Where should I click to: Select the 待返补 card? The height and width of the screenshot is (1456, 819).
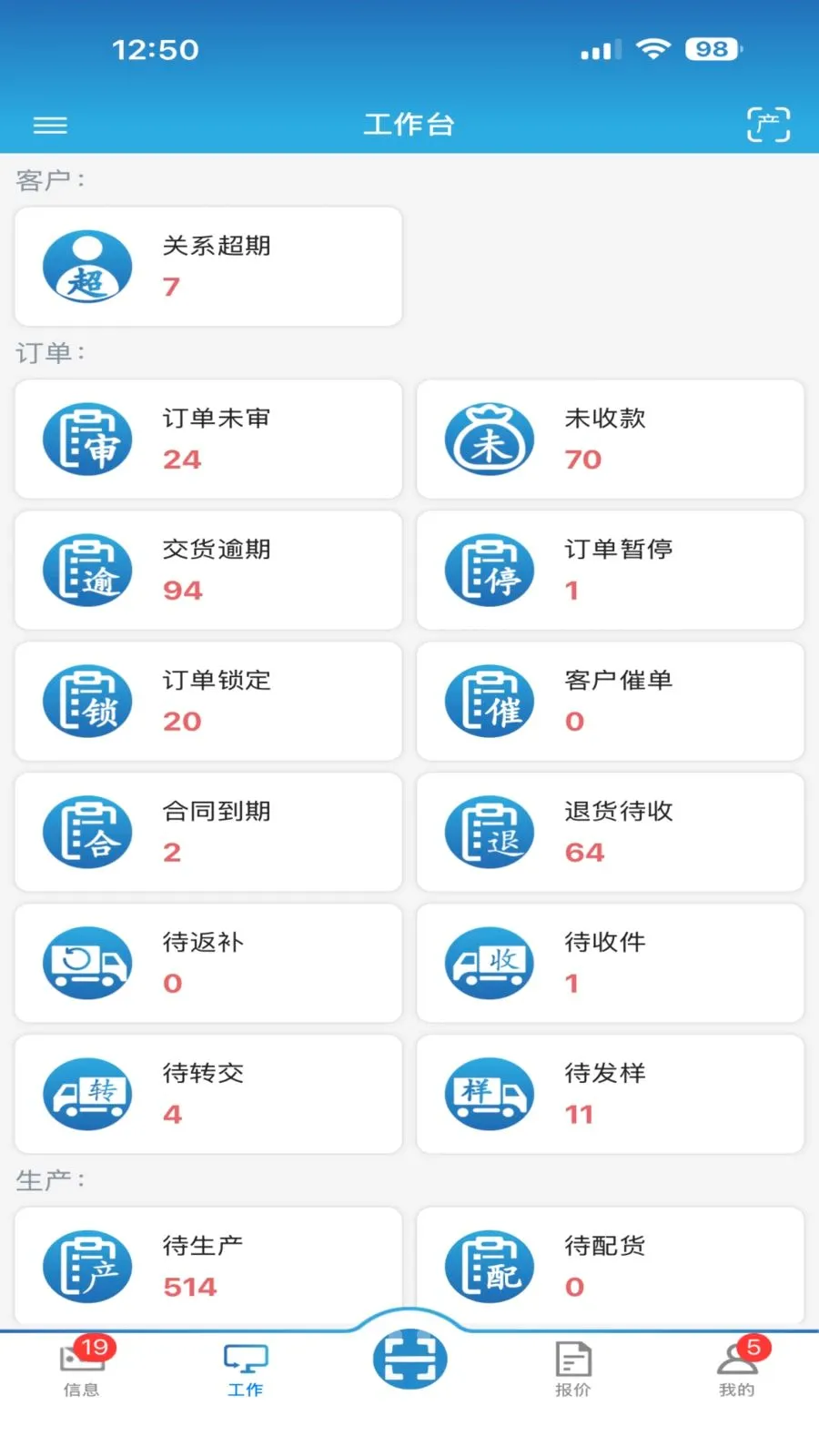click(x=208, y=964)
